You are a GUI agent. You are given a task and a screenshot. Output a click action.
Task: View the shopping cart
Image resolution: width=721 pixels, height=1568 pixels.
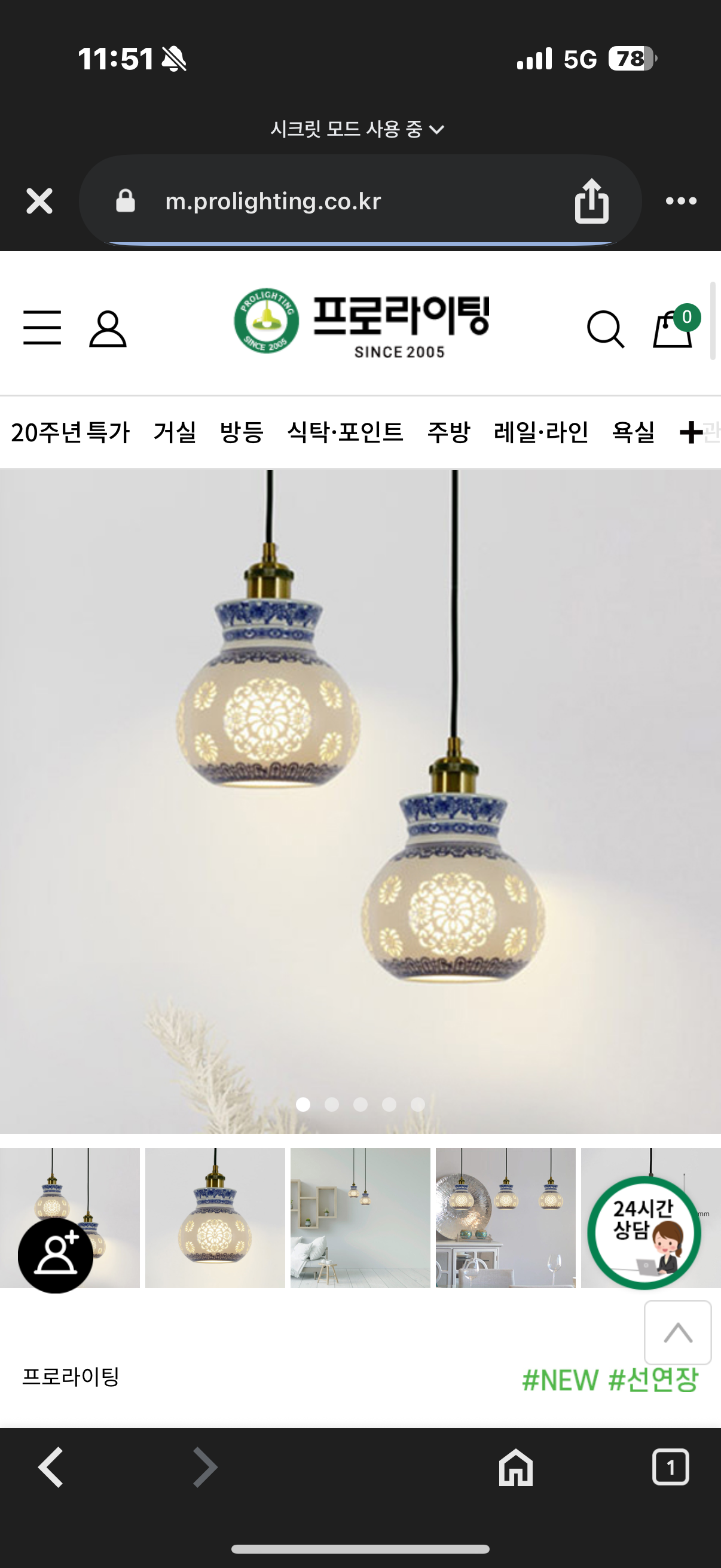(x=674, y=329)
